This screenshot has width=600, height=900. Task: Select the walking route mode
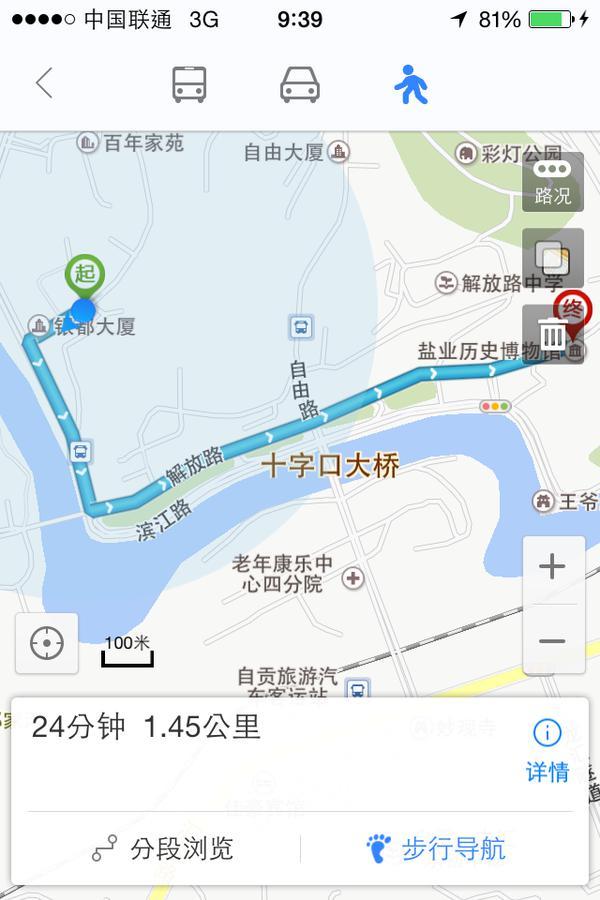pos(410,84)
